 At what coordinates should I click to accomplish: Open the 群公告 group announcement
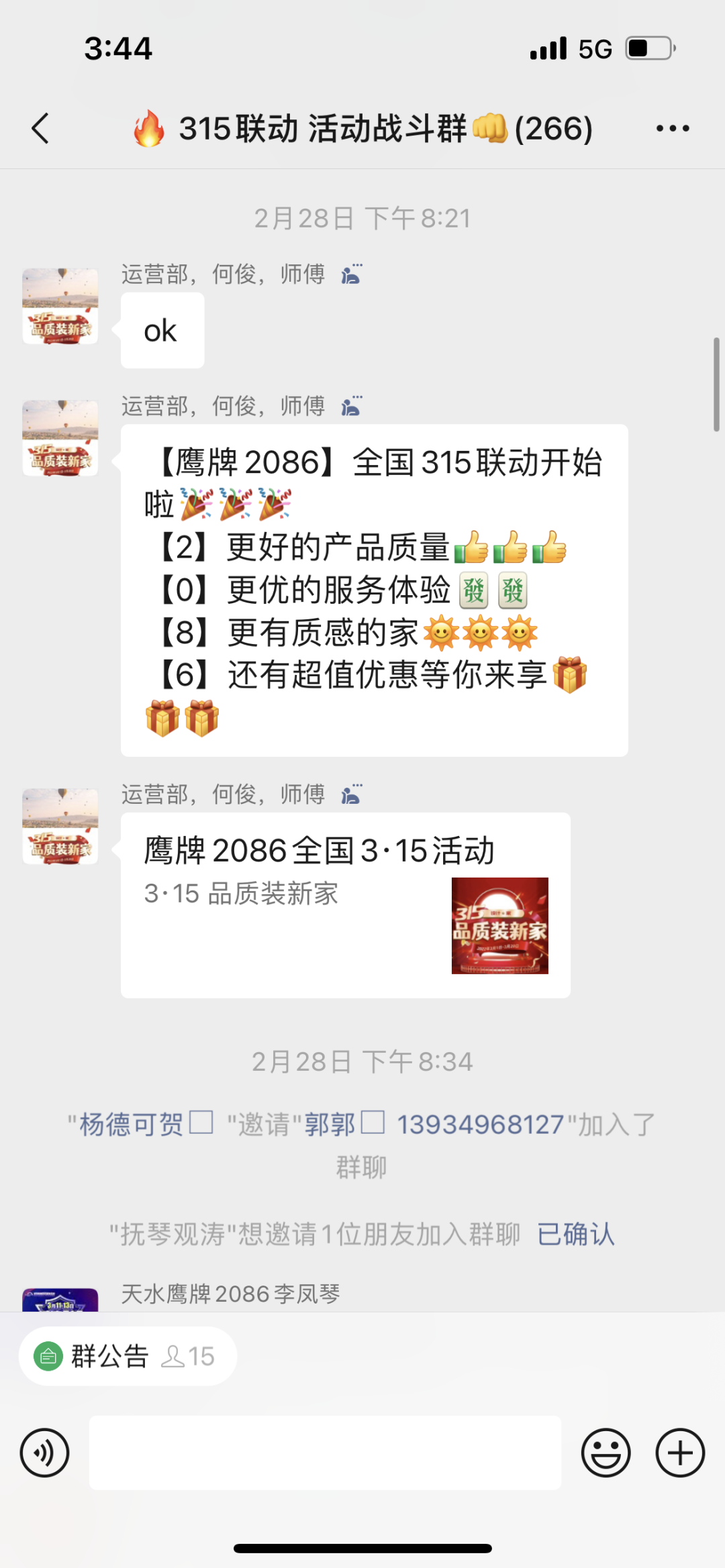coord(128,1356)
